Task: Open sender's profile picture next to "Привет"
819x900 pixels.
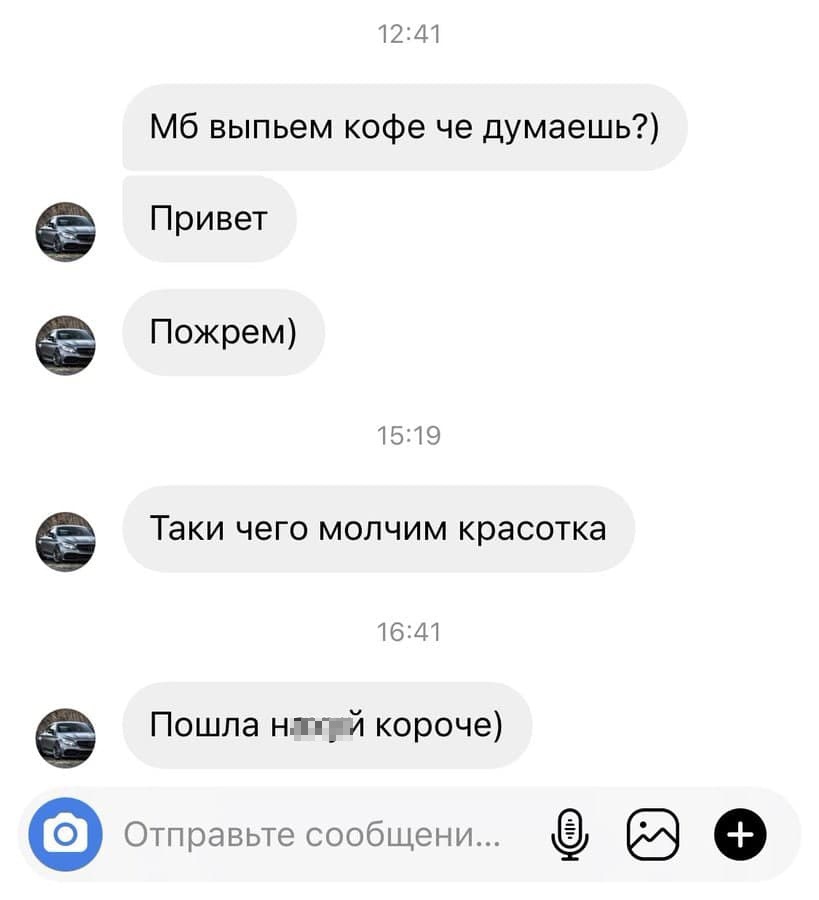Action: [x=66, y=232]
